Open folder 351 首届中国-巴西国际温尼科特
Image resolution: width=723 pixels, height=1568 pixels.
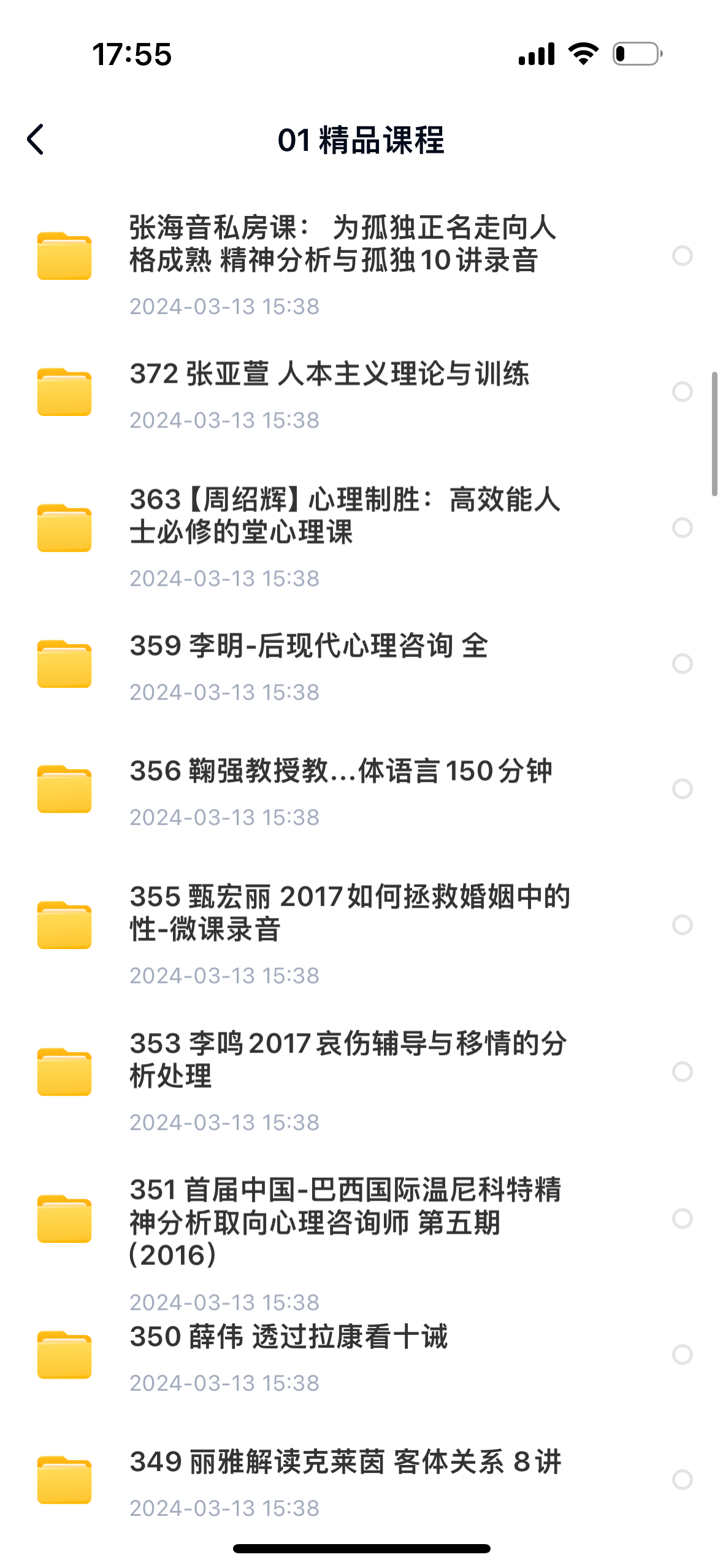(x=345, y=1222)
